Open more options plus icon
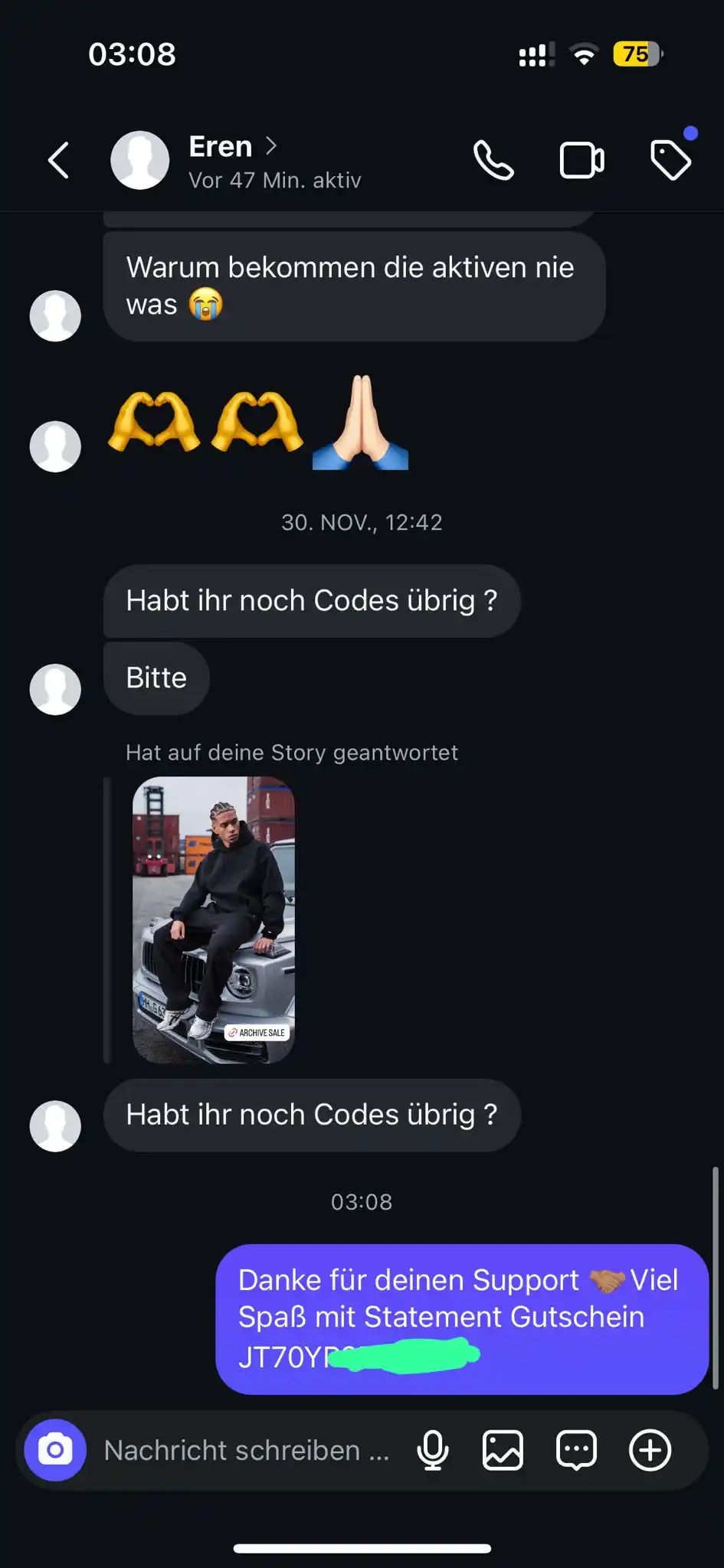The height and width of the screenshot is (1568, 724). [x=650, y=1450]
